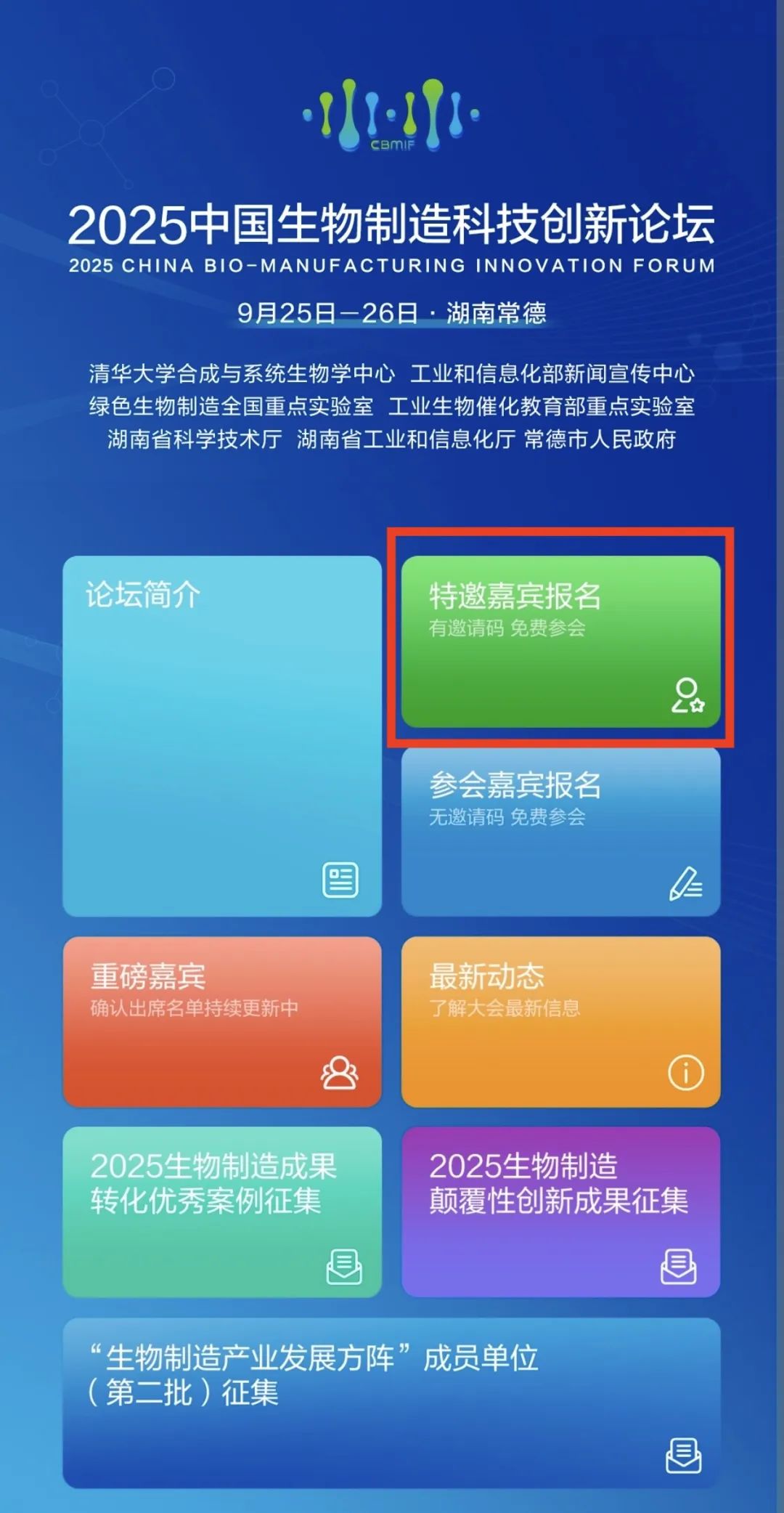Open the 论坛简介 forum introduction card
This screenshot has height=1513, width=784.
click(x=222, y=735)
